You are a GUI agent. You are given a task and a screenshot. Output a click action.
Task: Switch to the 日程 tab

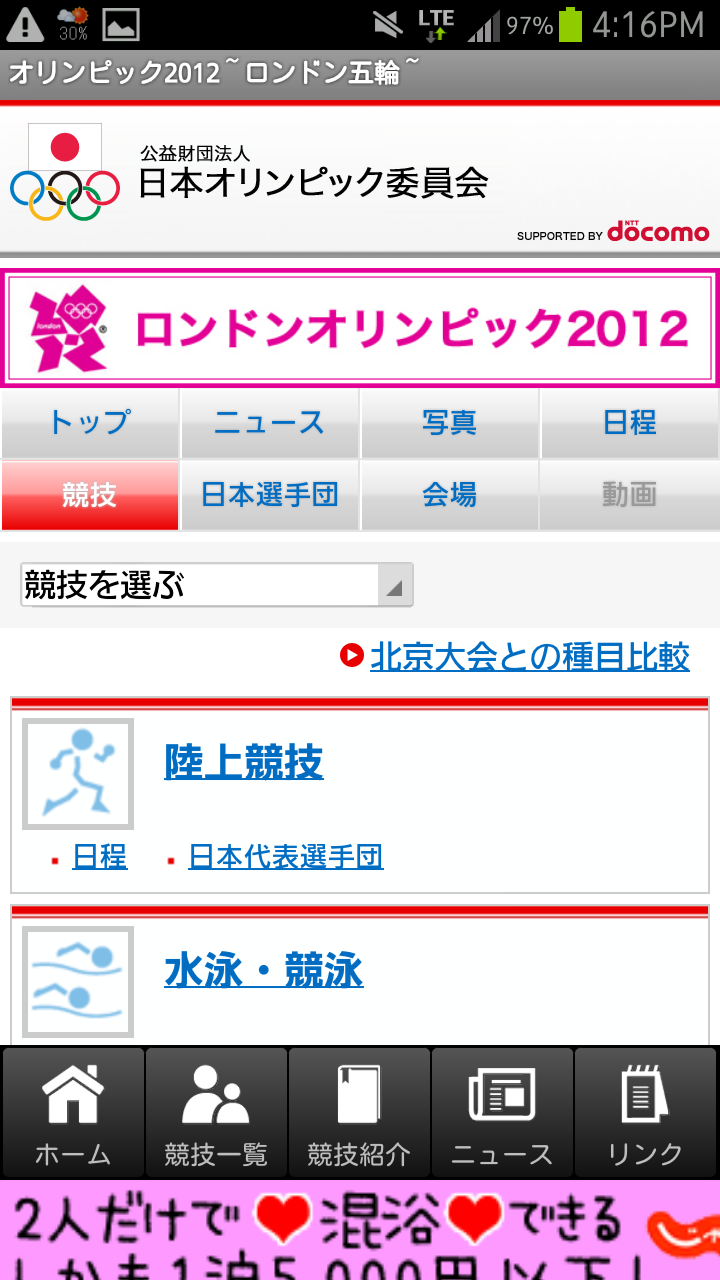click(x=630, y=424)
